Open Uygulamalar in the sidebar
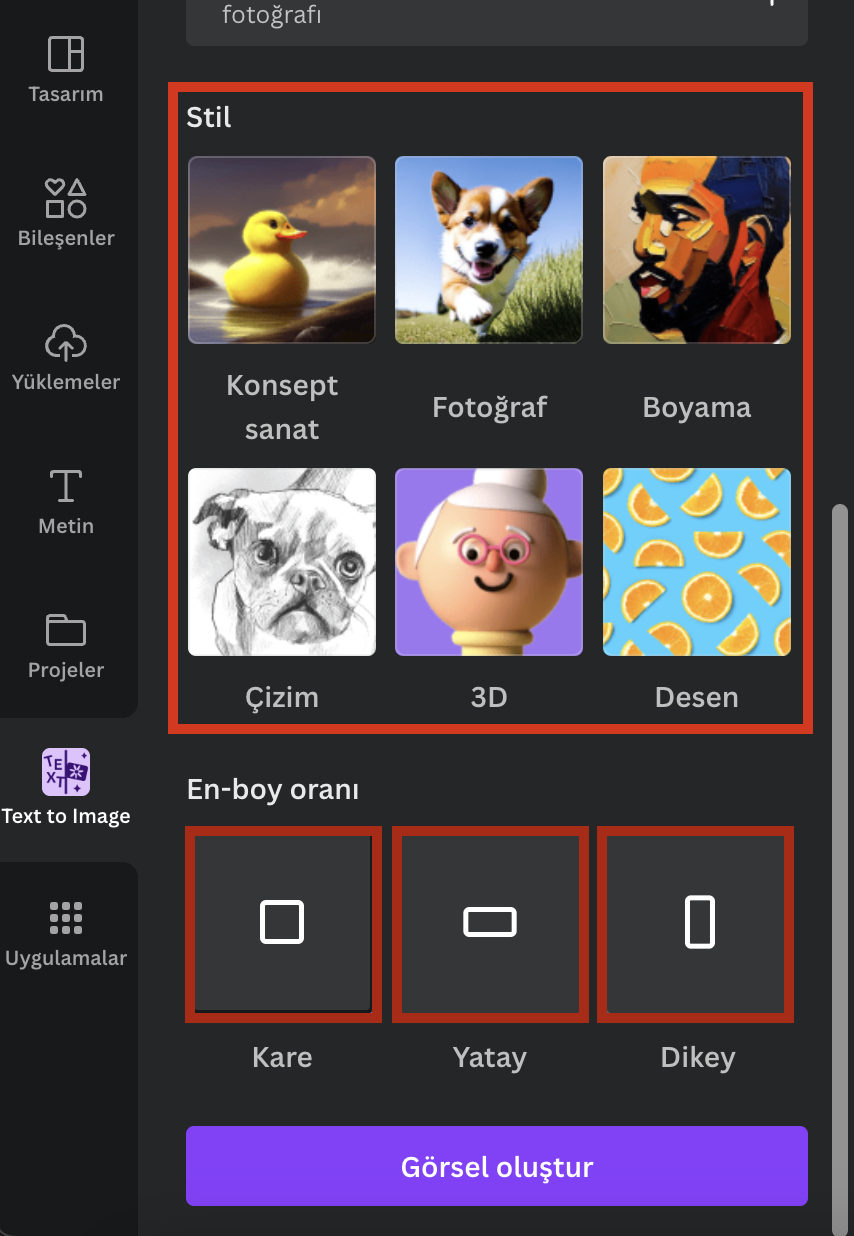854x1236 pixels. click(x=66, y=932)
